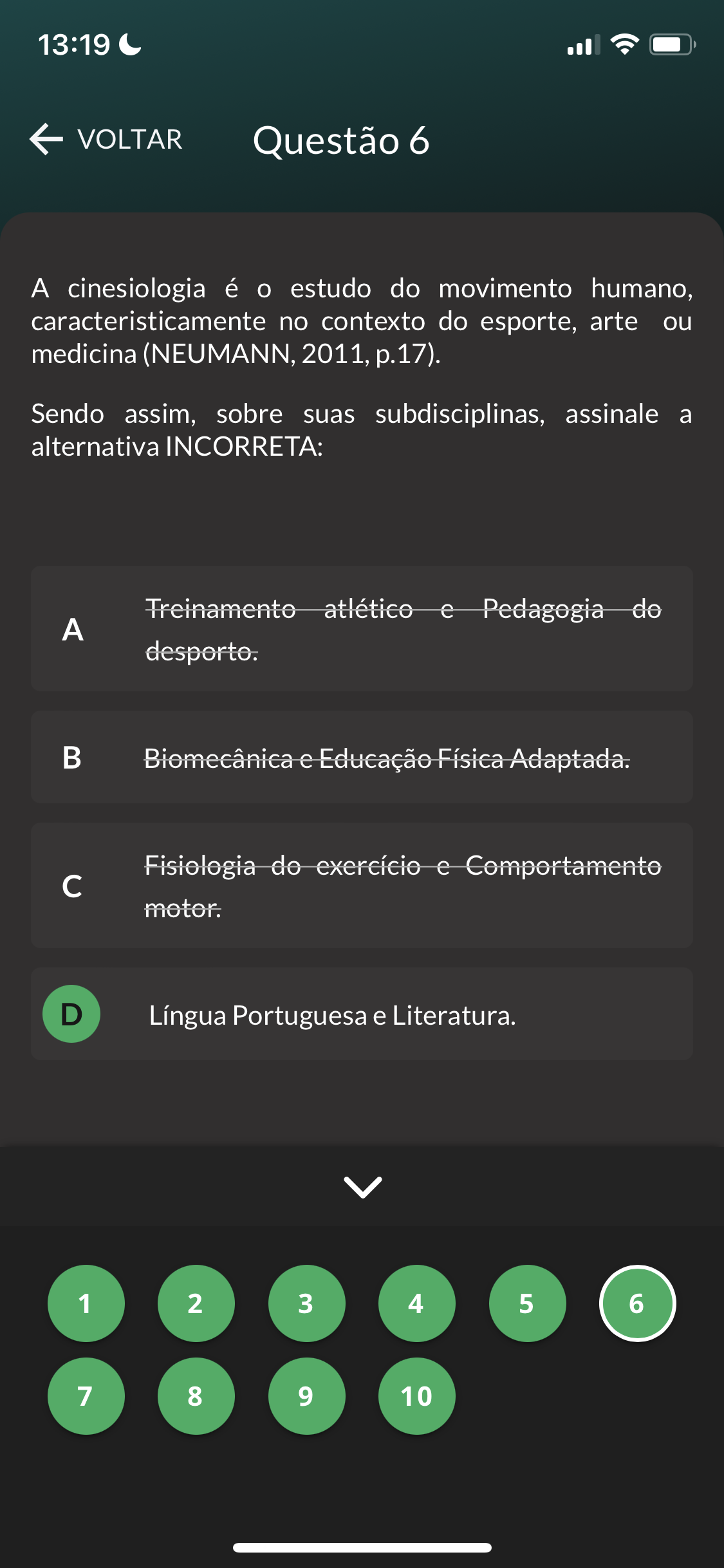Collapse the question number panel
Viewport: 724px width, 1568px height.
pyautogui.click(x=362, y=1187)
